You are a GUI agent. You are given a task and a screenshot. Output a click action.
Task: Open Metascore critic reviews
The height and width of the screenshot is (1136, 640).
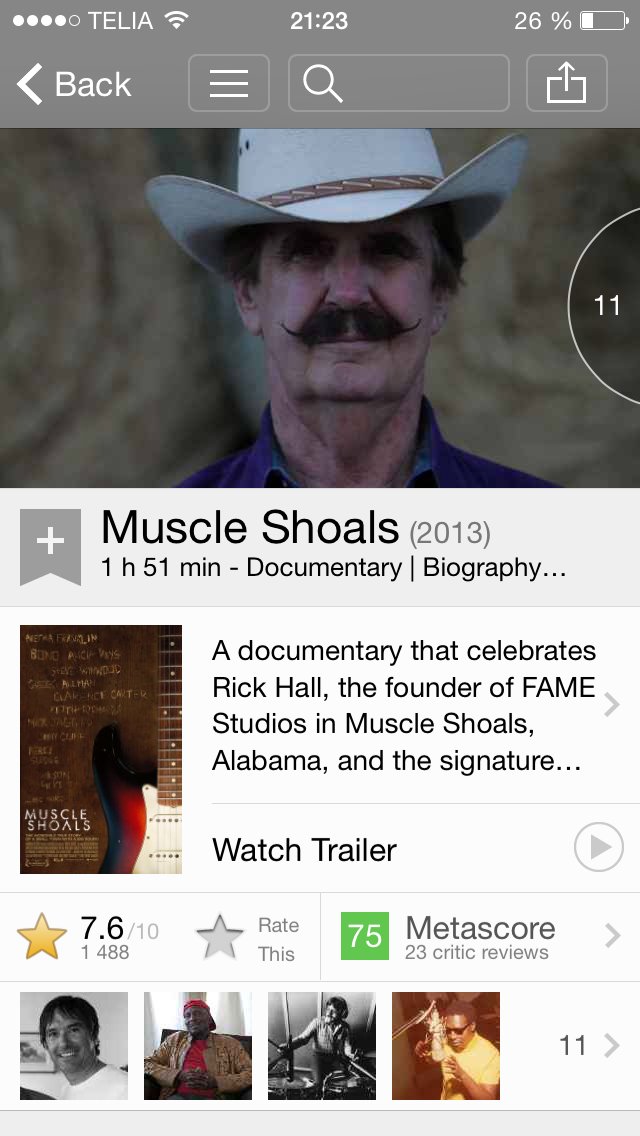[x=480, y=937]
